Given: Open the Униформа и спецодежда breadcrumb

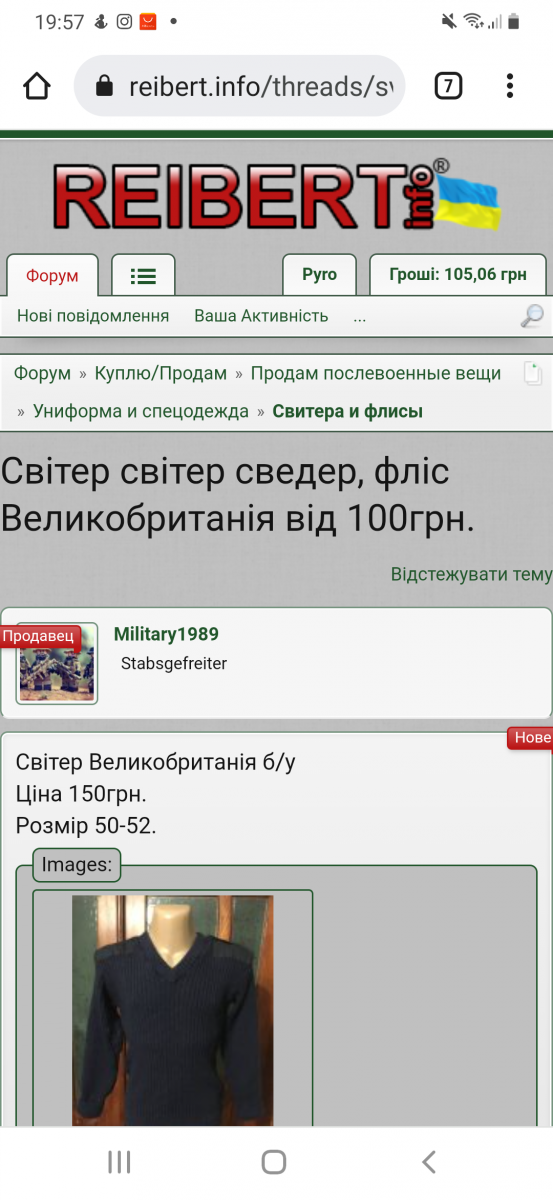Looking at the screenshot, I should pyautogui.click(x=141, y=411).
